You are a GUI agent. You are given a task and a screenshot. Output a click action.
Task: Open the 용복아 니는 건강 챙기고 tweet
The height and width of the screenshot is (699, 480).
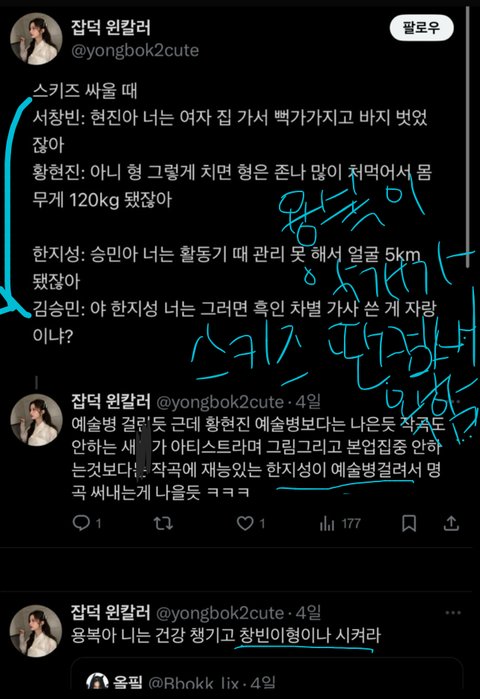pyautogui.click(x=226, y=635)
